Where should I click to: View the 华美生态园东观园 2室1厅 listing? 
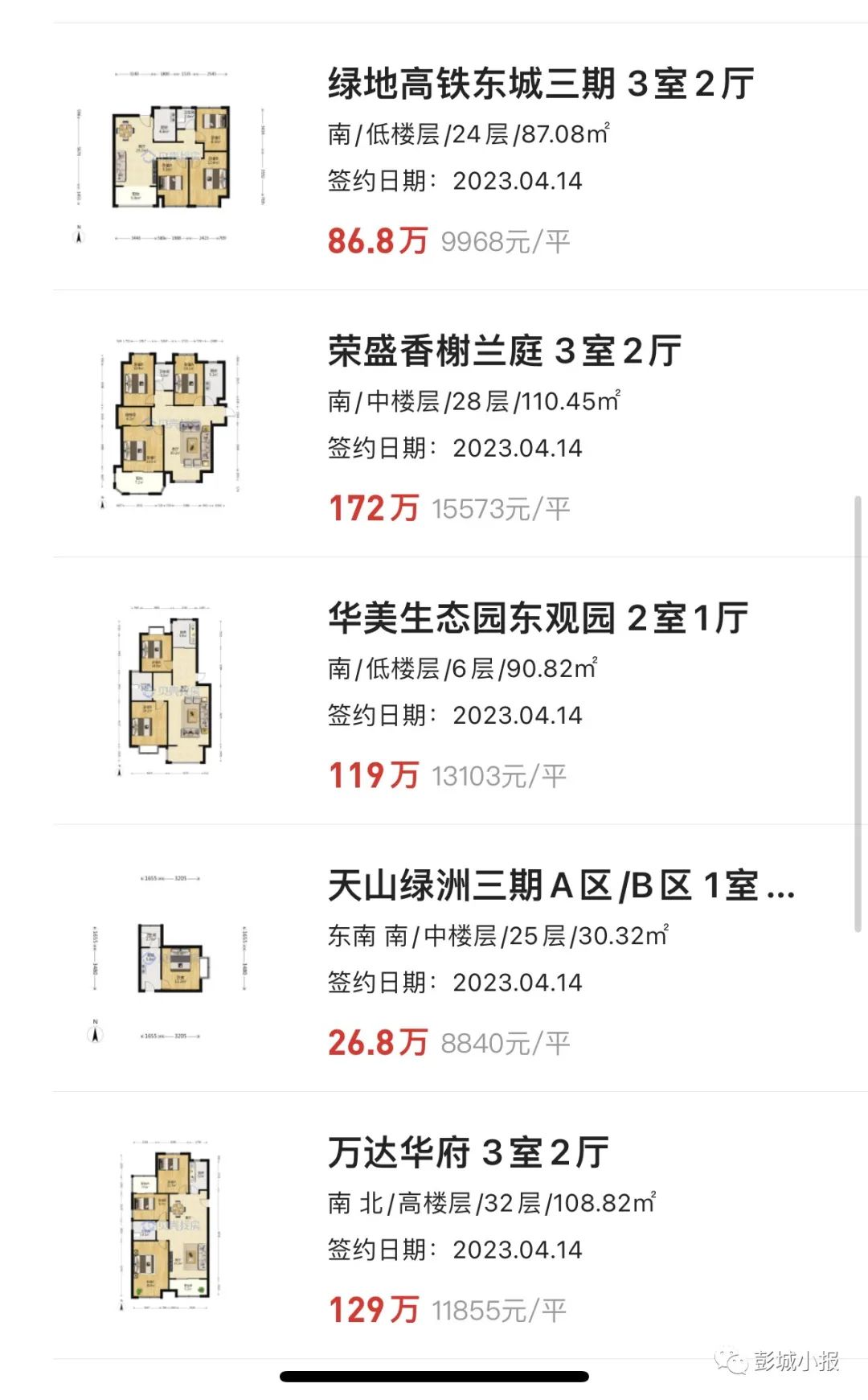point(460,691)
